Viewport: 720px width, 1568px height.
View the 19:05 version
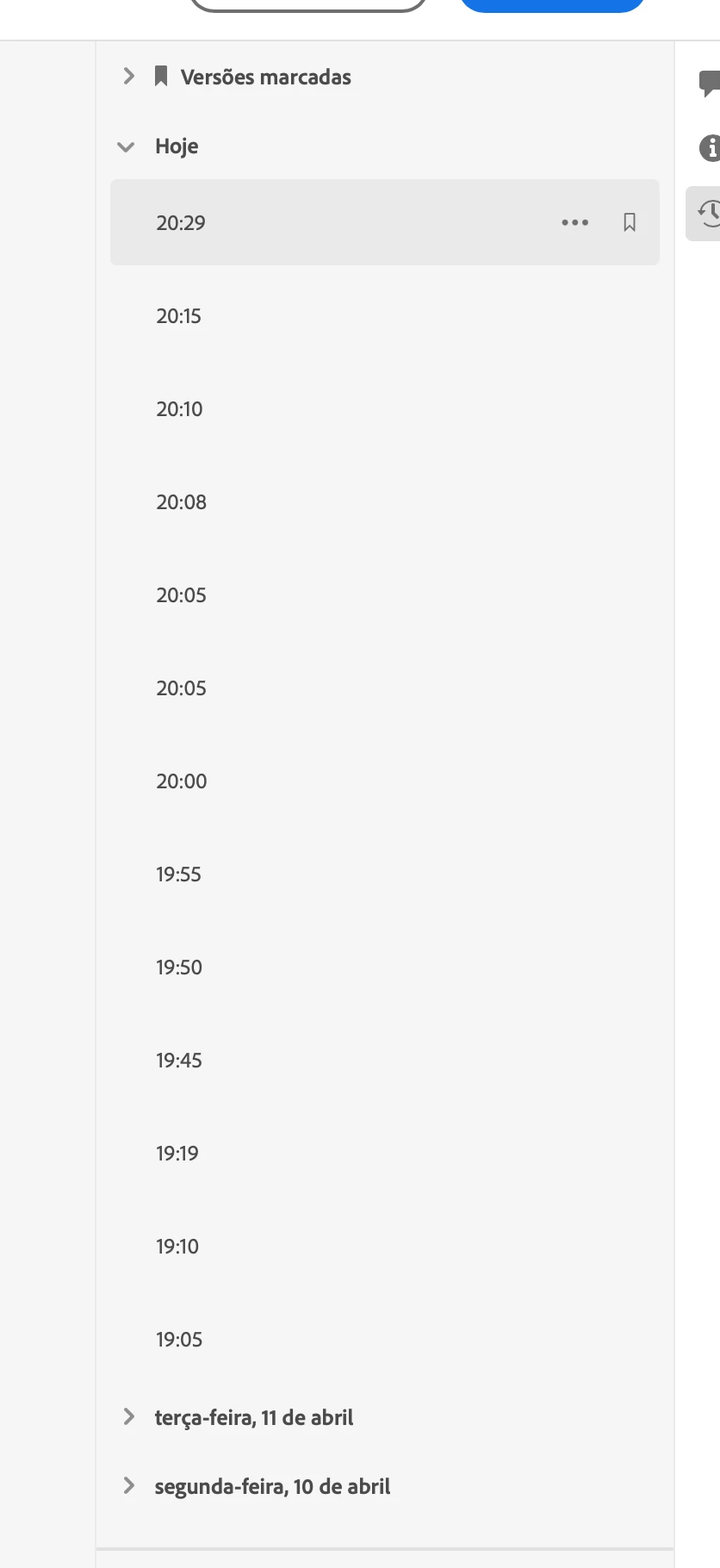click(x=179, y=1340)
